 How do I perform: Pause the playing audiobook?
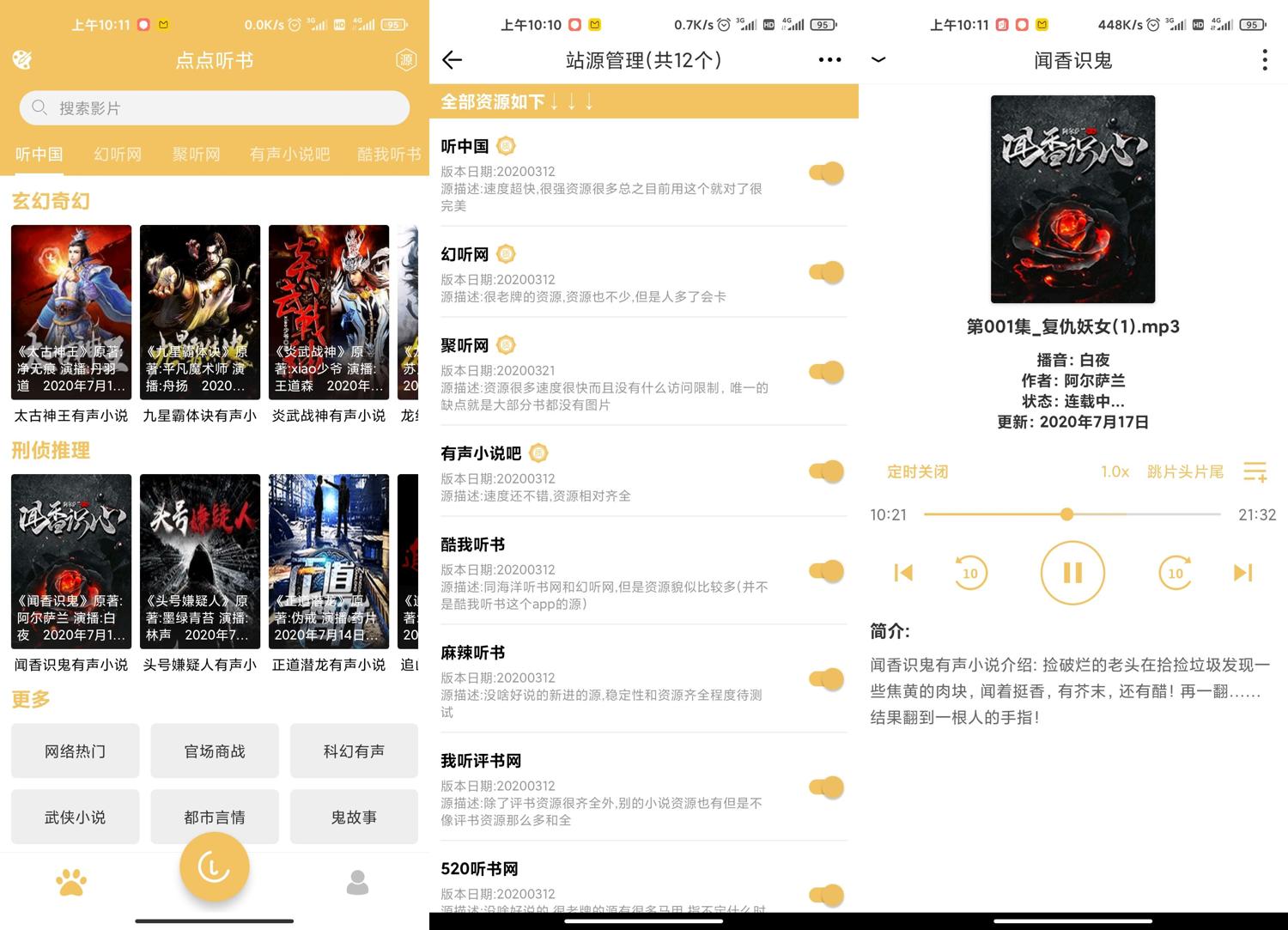click(x=1072, y=573)
